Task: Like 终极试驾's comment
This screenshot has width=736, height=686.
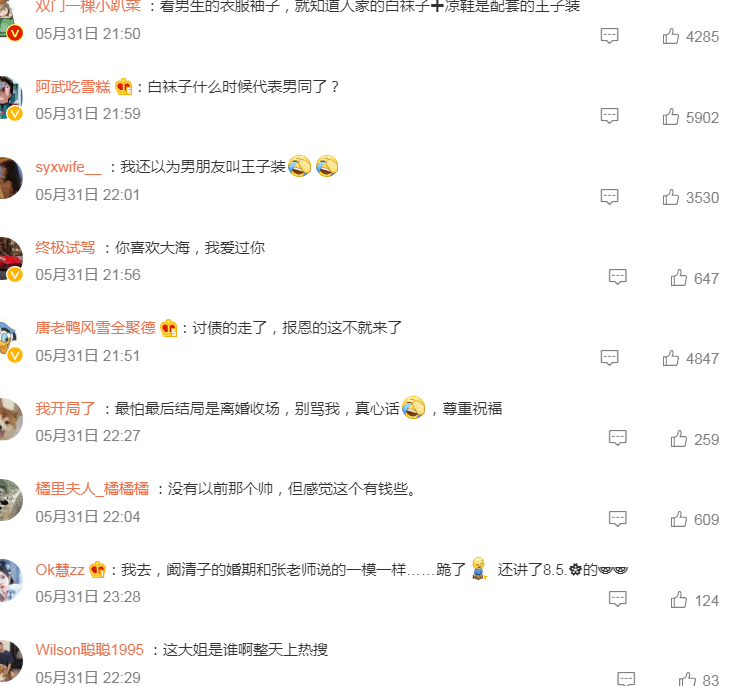Action: tap(679, 277)
